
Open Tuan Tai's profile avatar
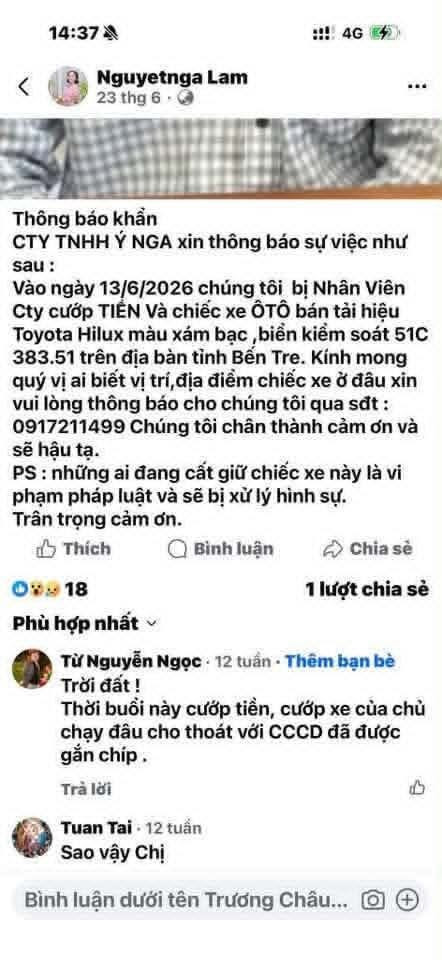(x=32, y=837)
